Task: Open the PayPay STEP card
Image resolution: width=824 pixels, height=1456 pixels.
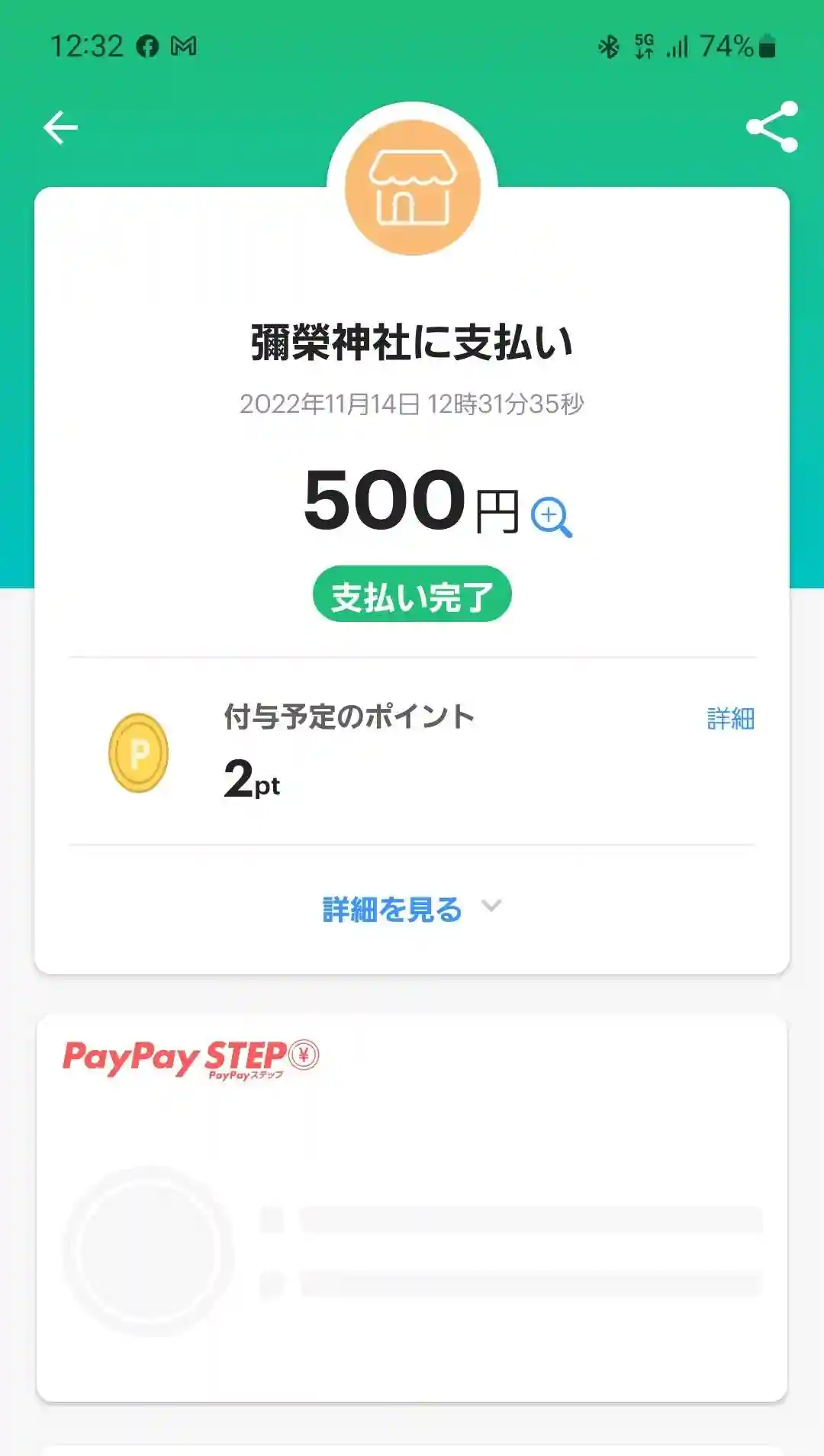Action: click(412, 1206)
